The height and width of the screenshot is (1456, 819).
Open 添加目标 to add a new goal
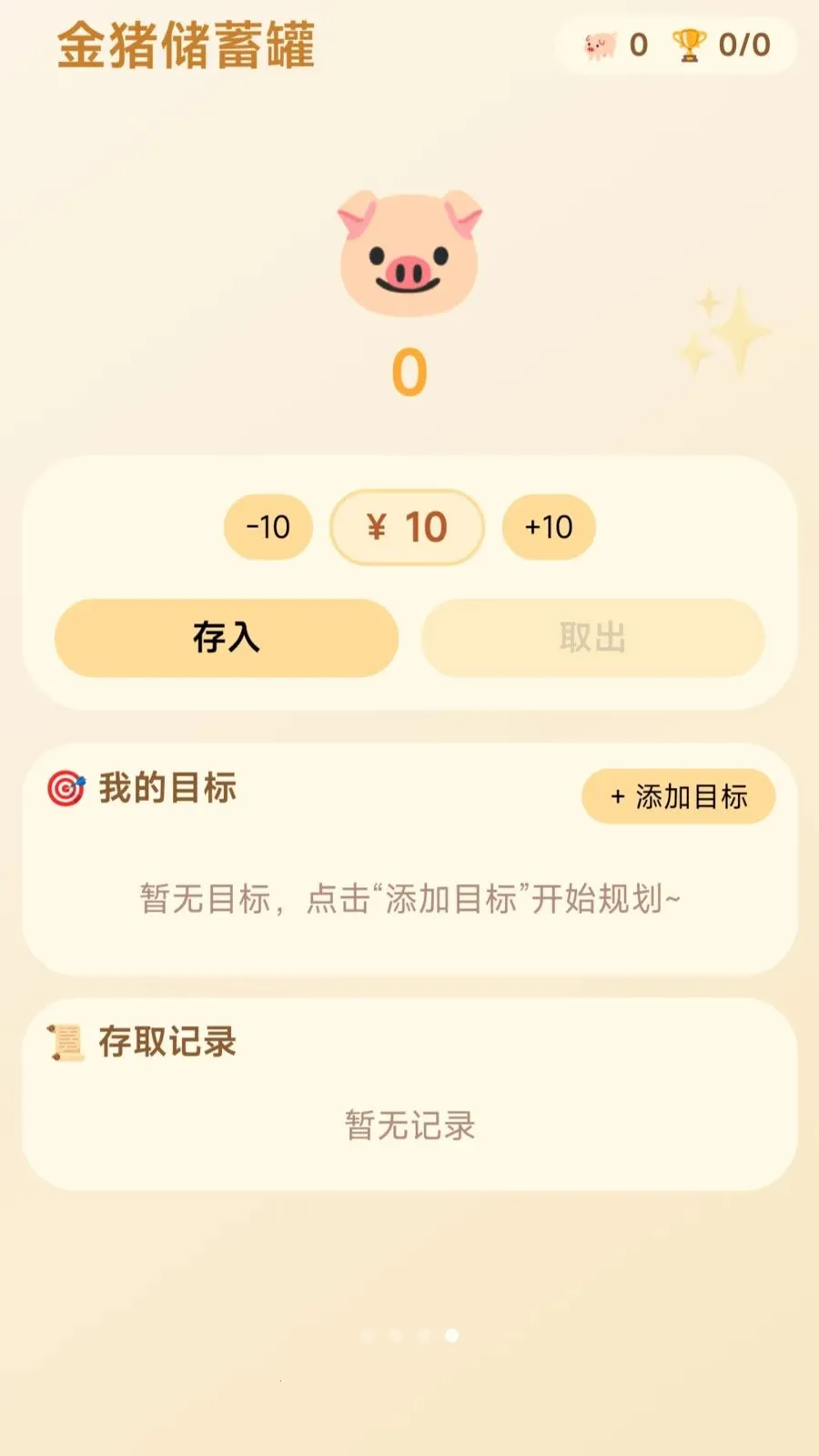click(x=678, y=795)
